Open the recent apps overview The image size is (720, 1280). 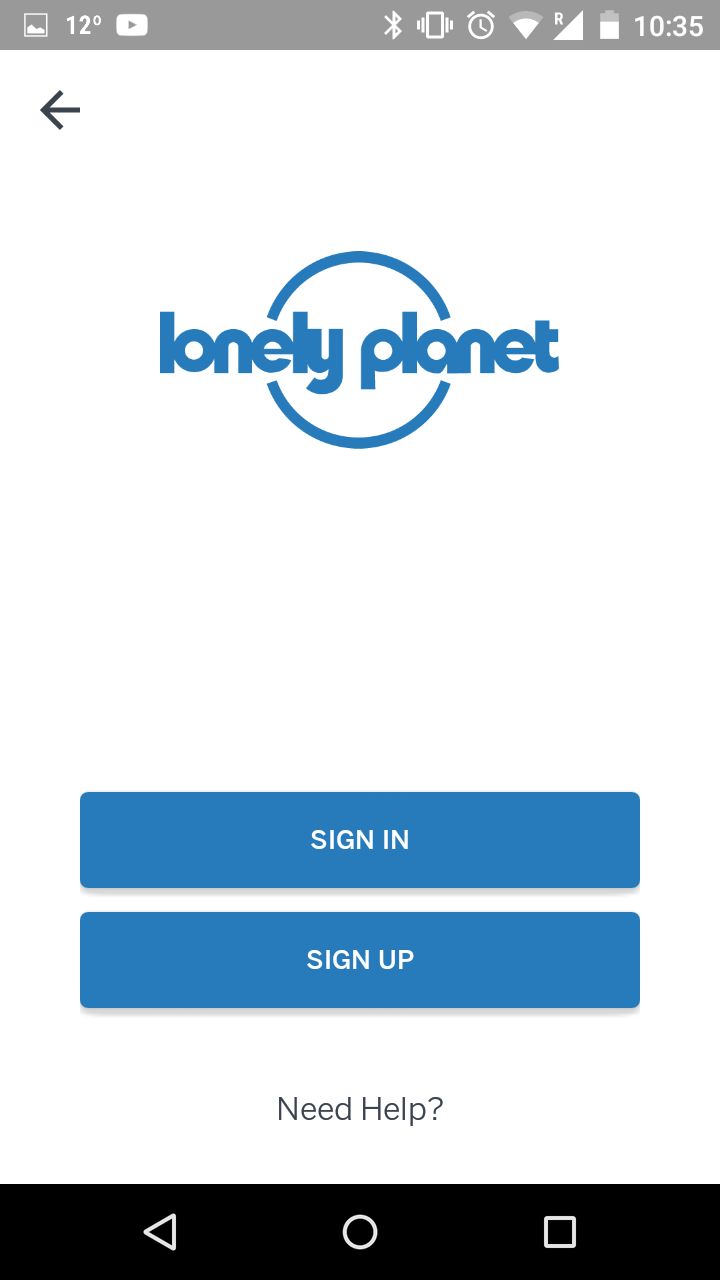coord(560,1232)
